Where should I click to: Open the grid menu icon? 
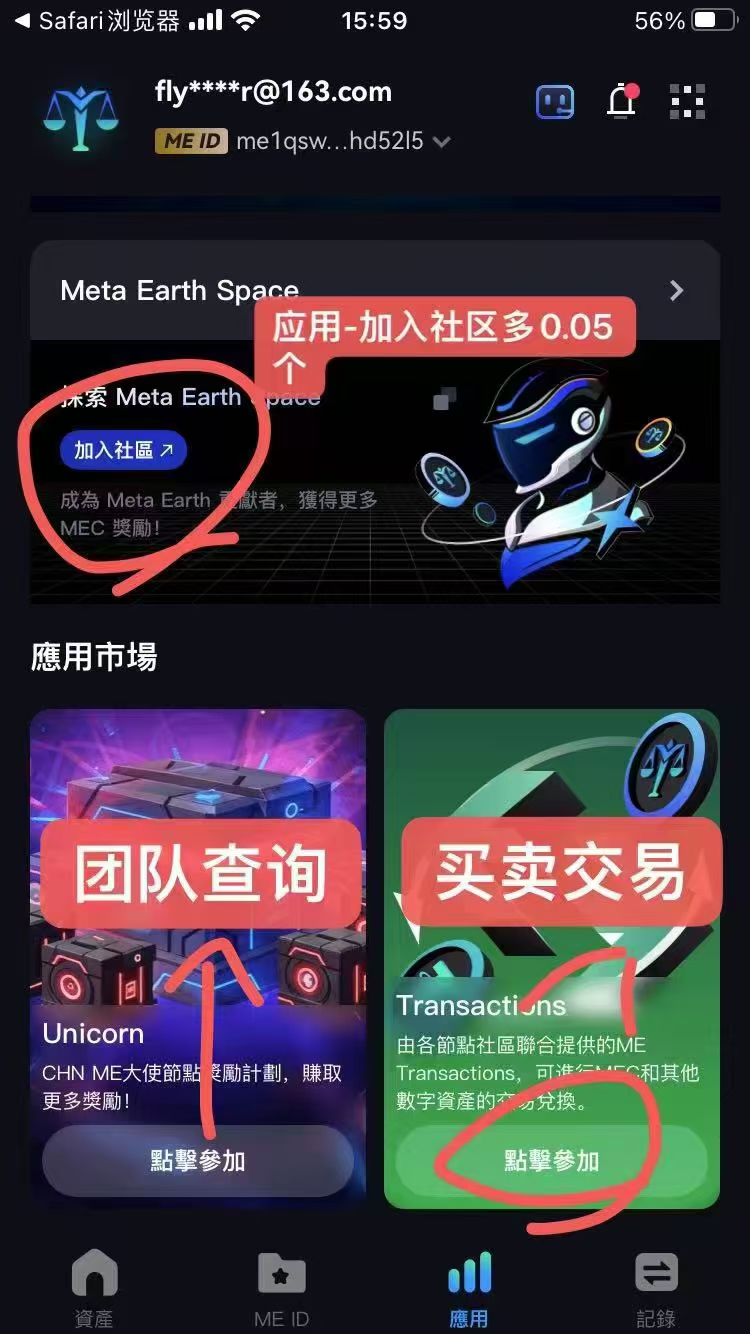pyautogui.click(x=687, y=101)
